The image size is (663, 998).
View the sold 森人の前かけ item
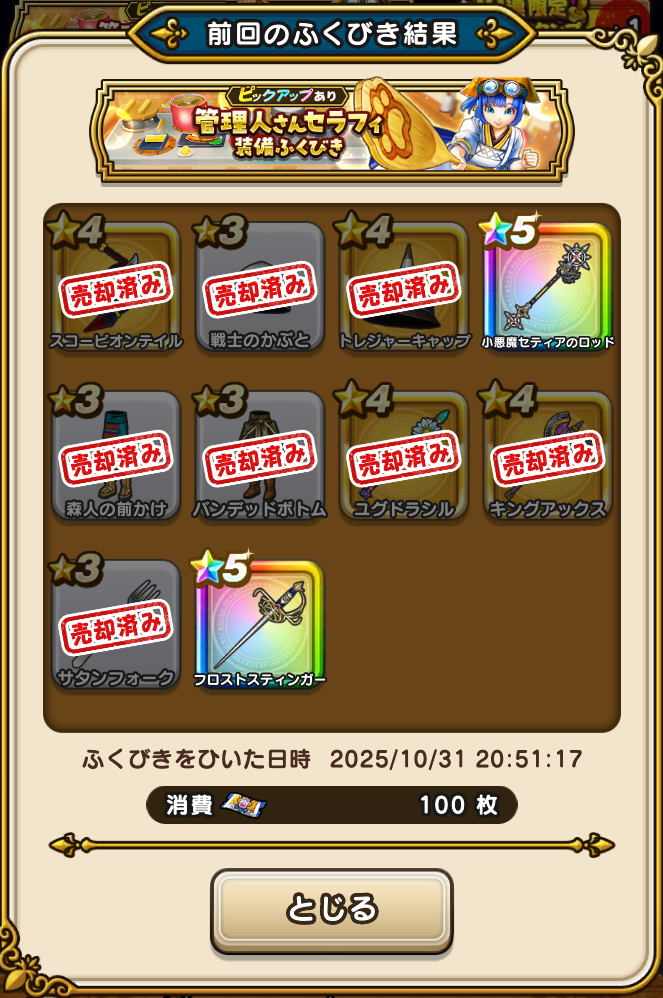pos(115,455)
